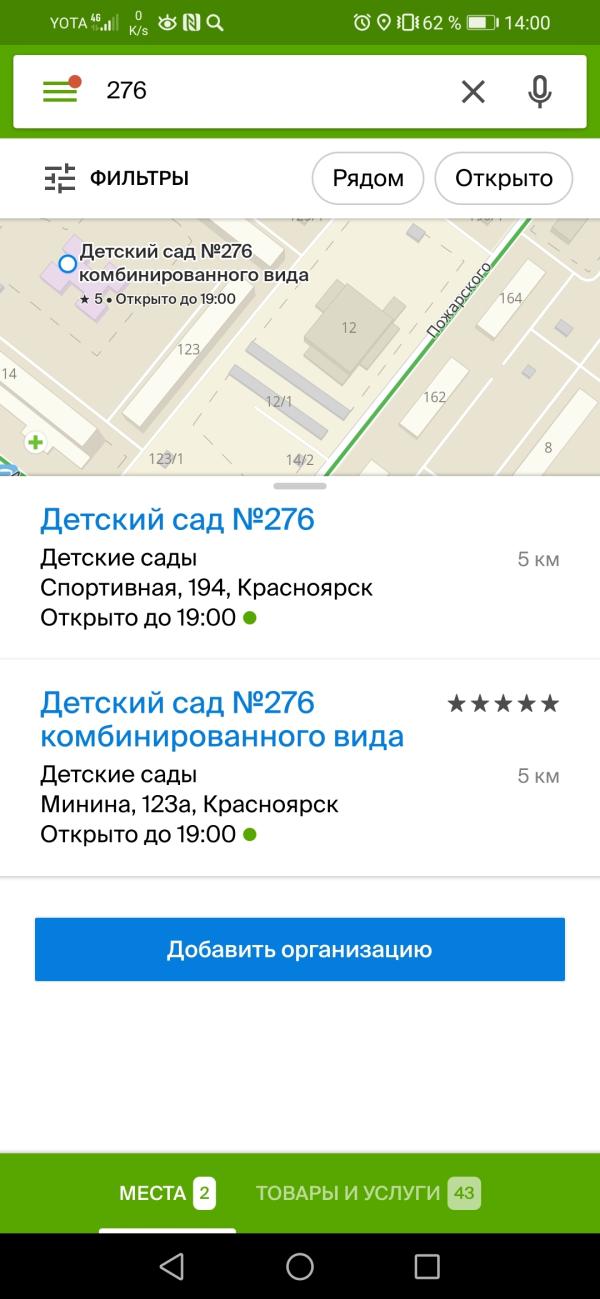
Task: Switch to the Места tab
Action: (x=167, y=1193)
